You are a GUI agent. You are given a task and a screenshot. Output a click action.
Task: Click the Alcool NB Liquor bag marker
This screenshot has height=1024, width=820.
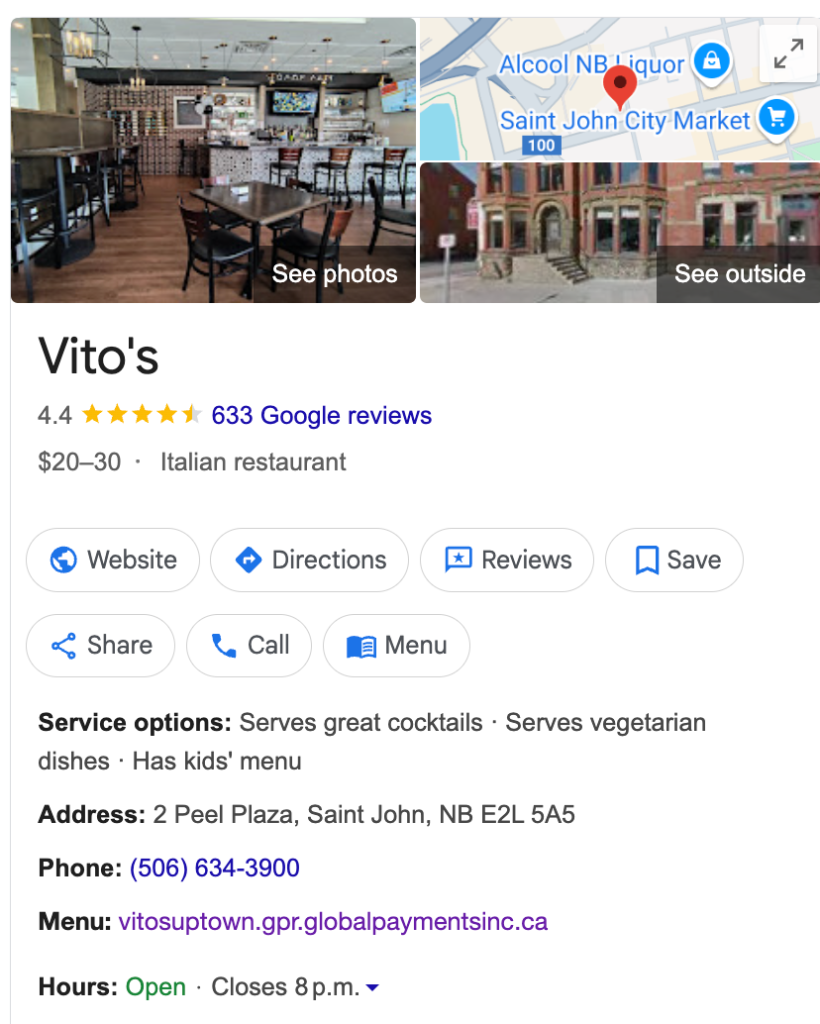712,60
